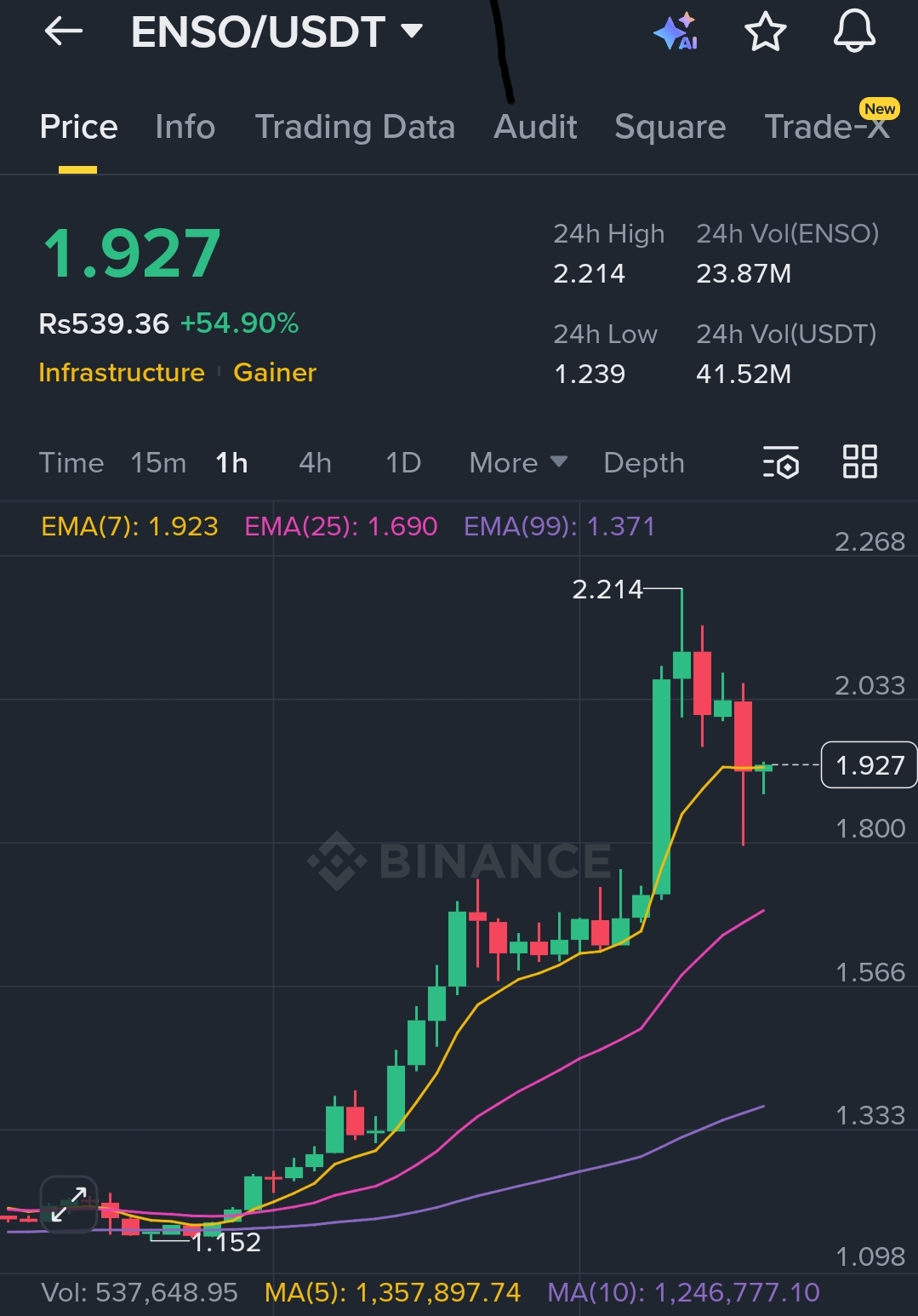Go back using the arrow icon
Viewport: 918px width, 1316px height.
pyautogui.click(x=63, y=32)
